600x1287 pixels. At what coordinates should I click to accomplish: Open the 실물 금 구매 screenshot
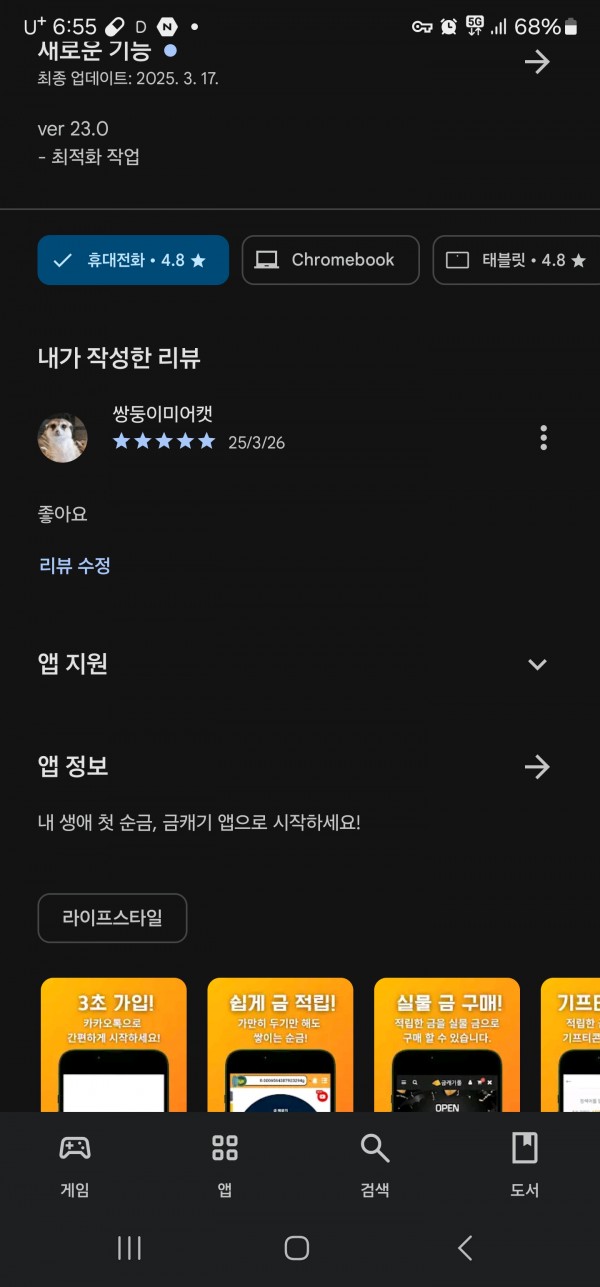pyautogui.click(x=447, y=1045)
